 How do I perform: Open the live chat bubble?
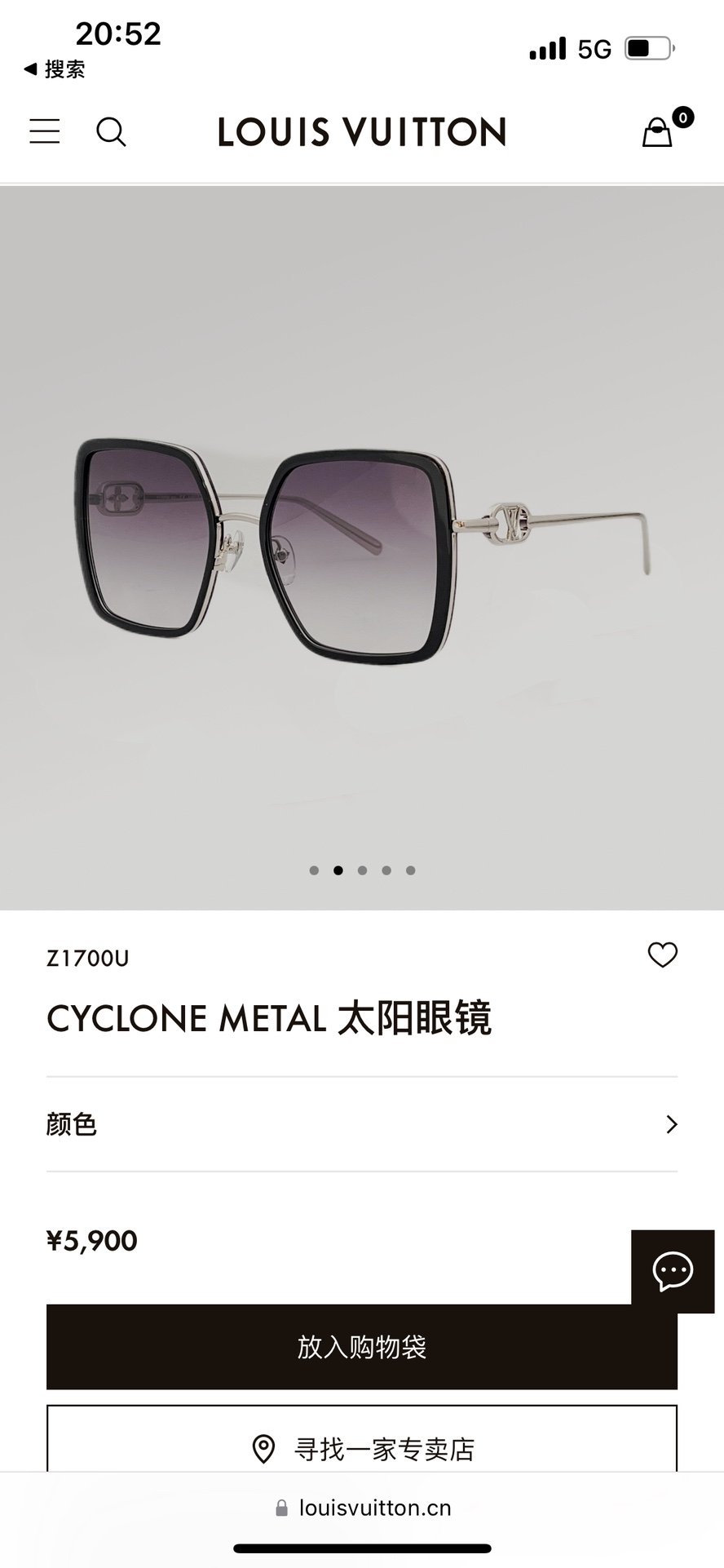click(x=673, y=1271)
